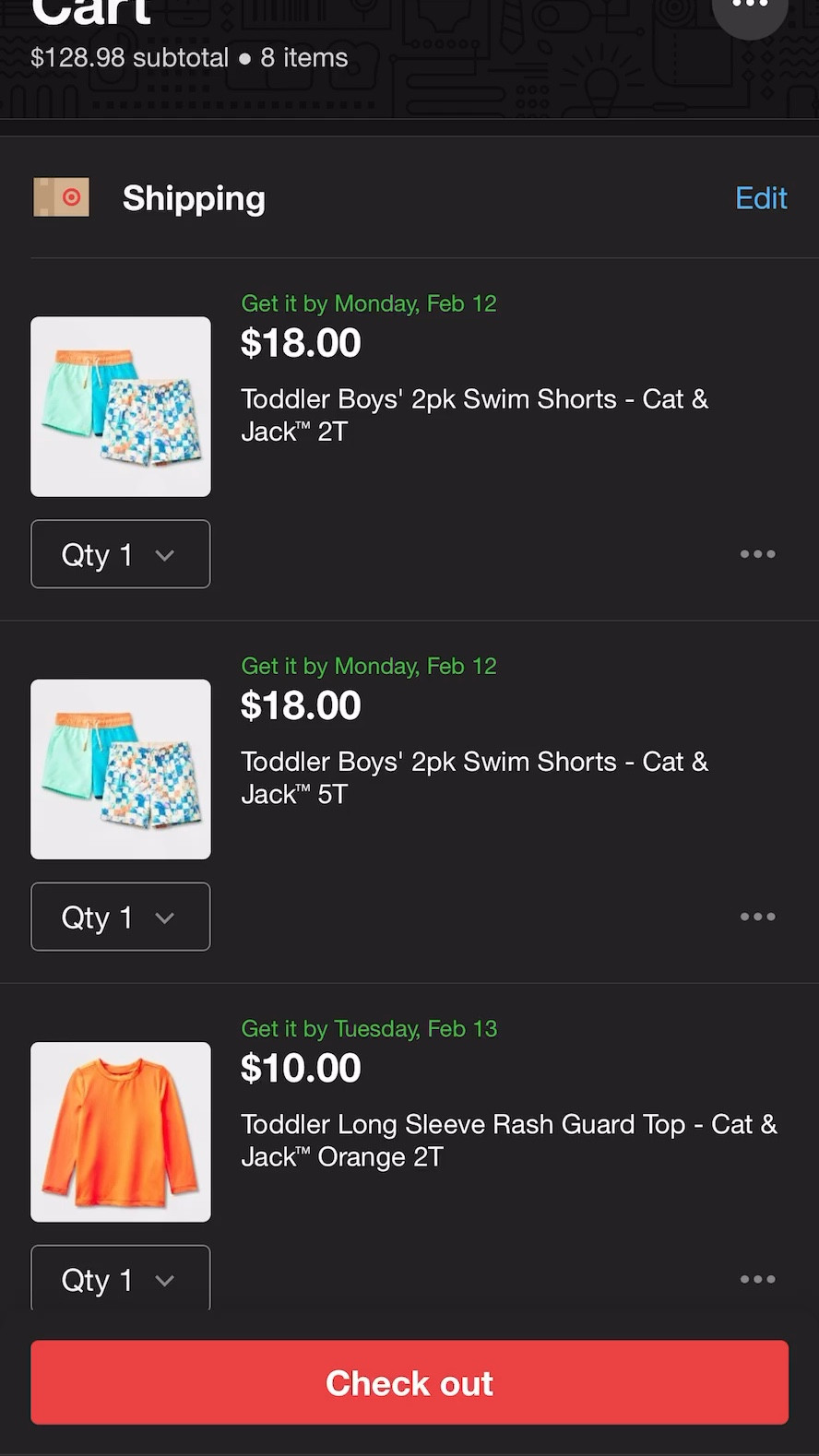Viewport: 819px width, 1456px height.
Task: Open options menu for 5T swim shorts
Action: (757, 916)
